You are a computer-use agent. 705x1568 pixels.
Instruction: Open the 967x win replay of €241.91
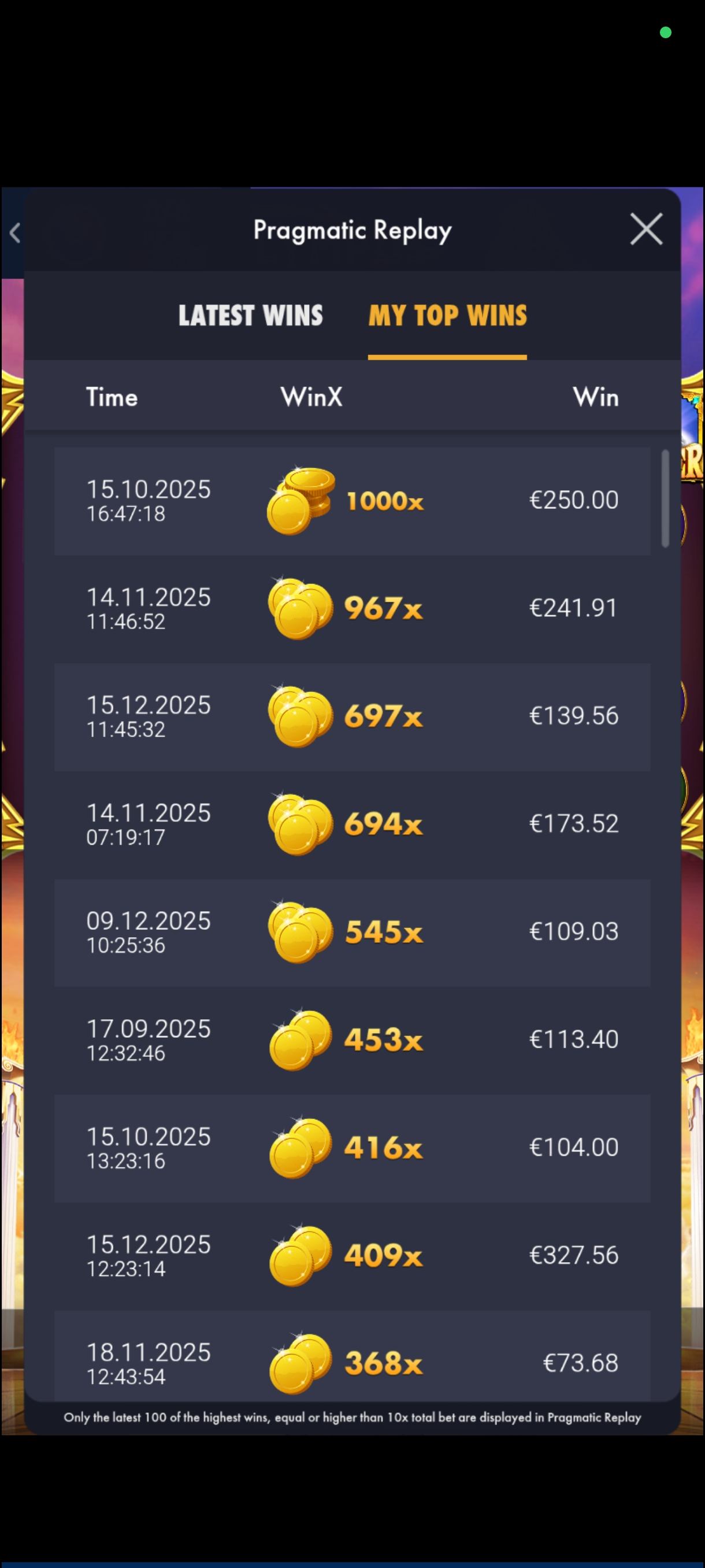(x=351, y=609)
